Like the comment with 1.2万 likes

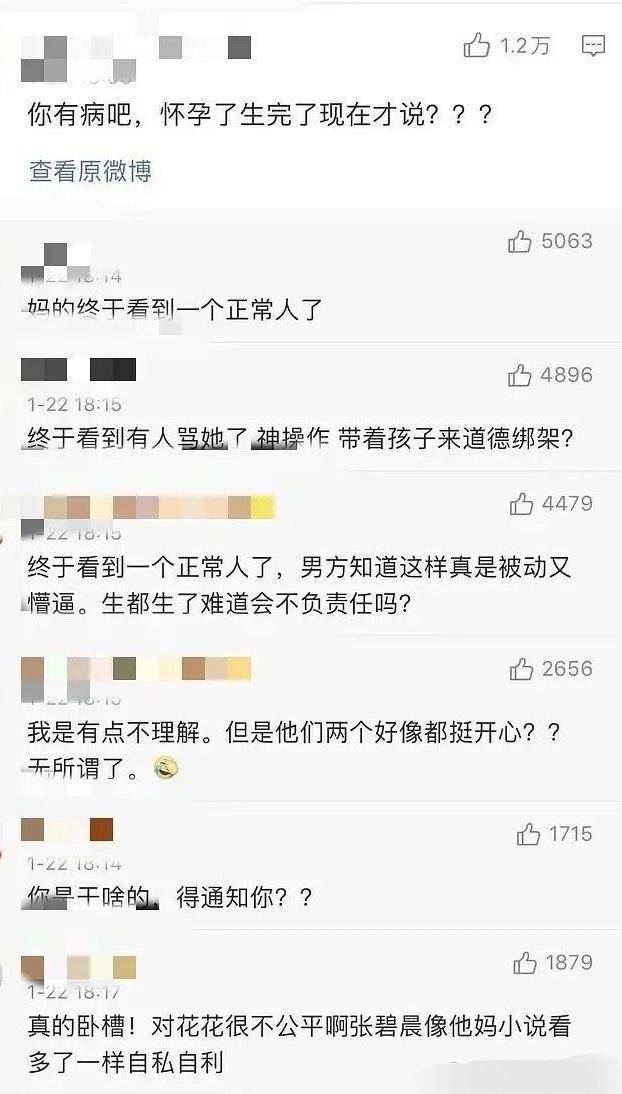pyautogui.click(x=477, y=45)
